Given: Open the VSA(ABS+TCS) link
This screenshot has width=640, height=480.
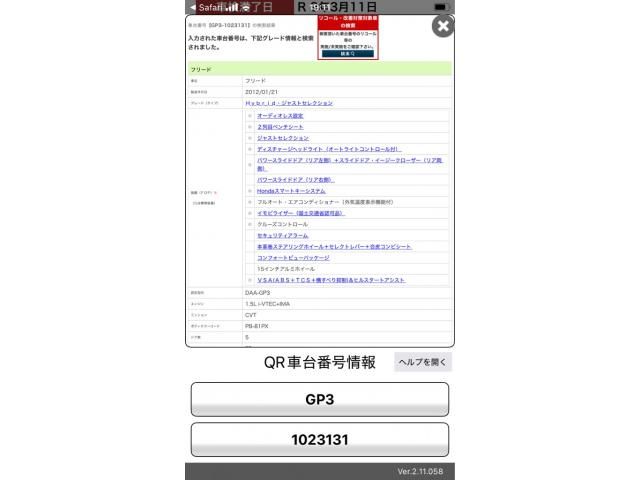Looking at the screenshot, I should pyautogui.click(x=330, y=280).
